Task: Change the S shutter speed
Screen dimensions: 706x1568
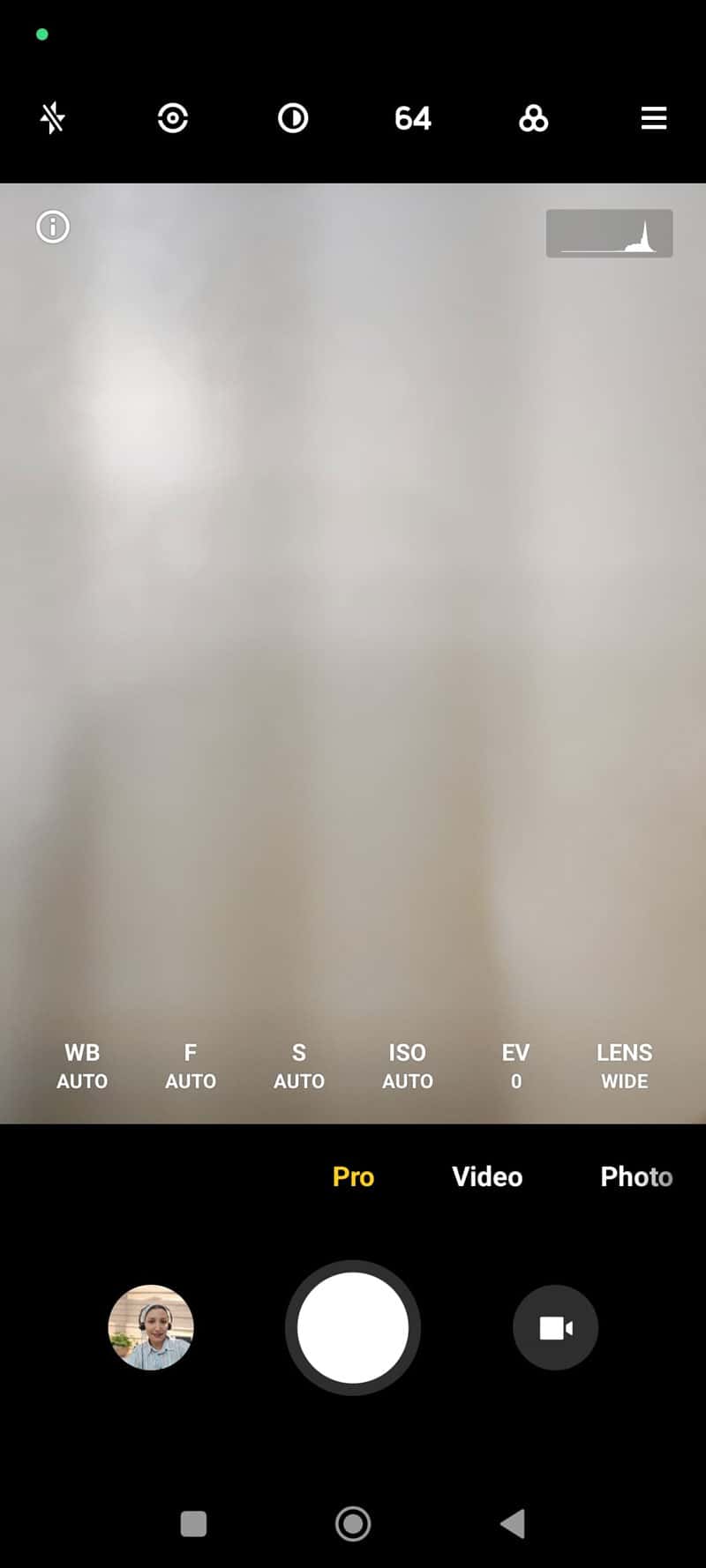Action: tap(299, 1065)
